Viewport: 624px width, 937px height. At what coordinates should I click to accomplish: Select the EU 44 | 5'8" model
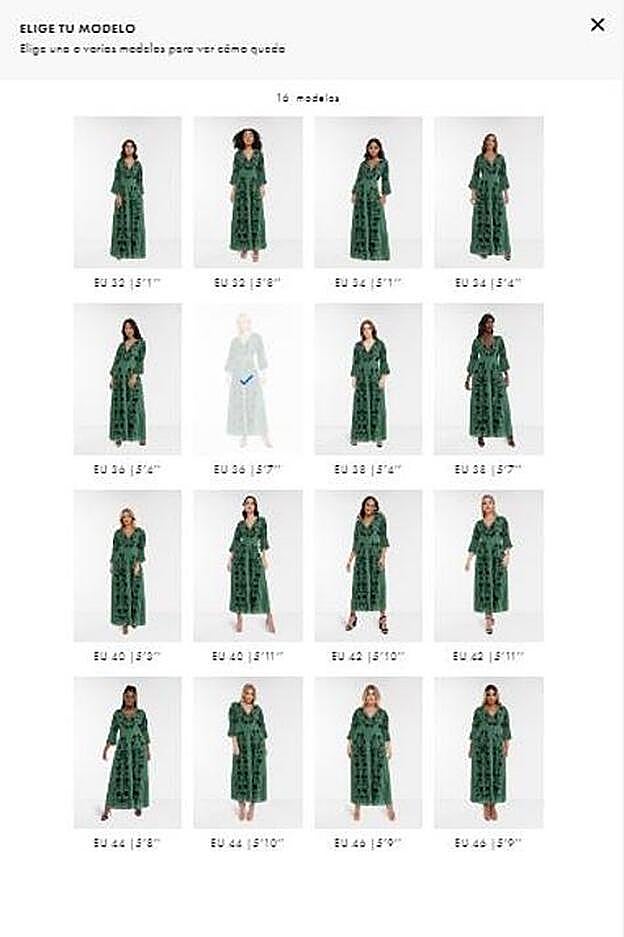point(128,752)
